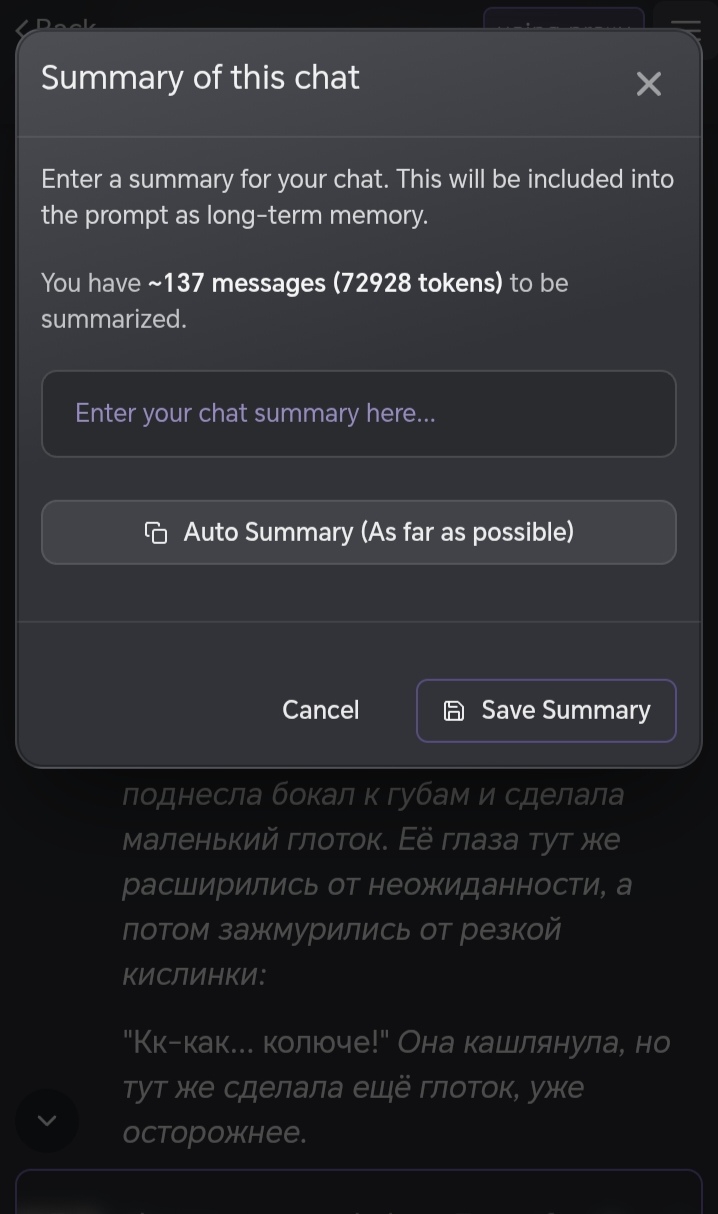Image resolution: width=718 pixels, height=1214 pixels.
Task: Generate an Auto Summary of the chat
Action: click(358, 532)
